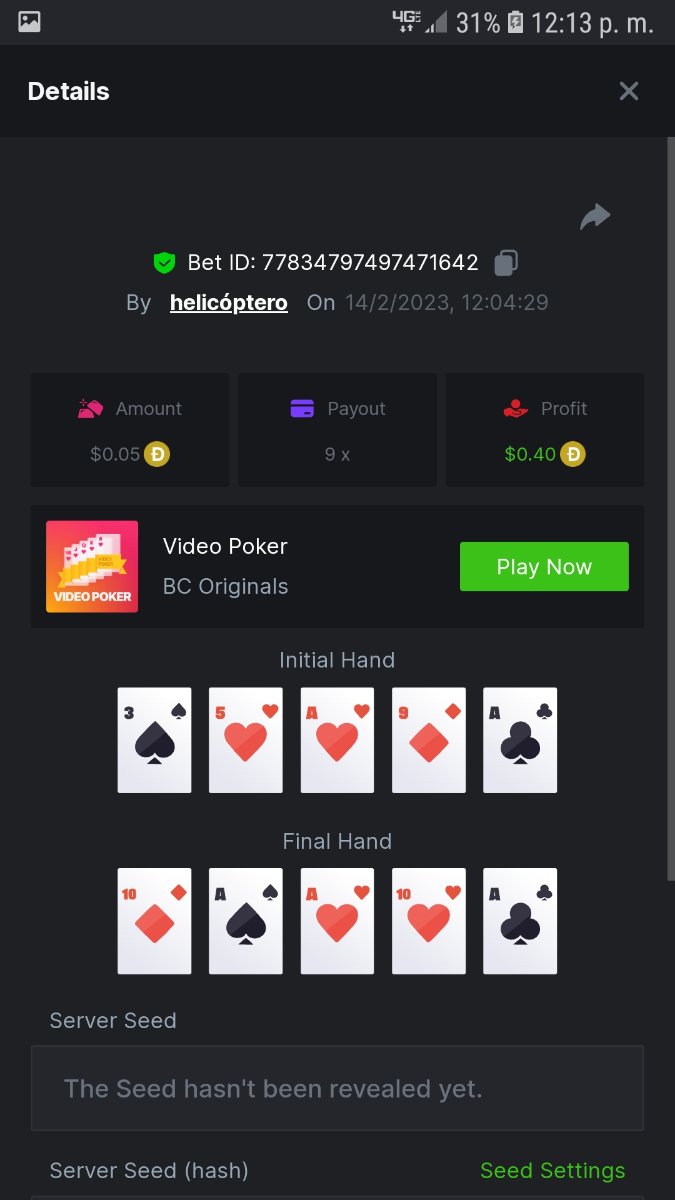Tap Play Now for Video Poker

coord(544,567)
